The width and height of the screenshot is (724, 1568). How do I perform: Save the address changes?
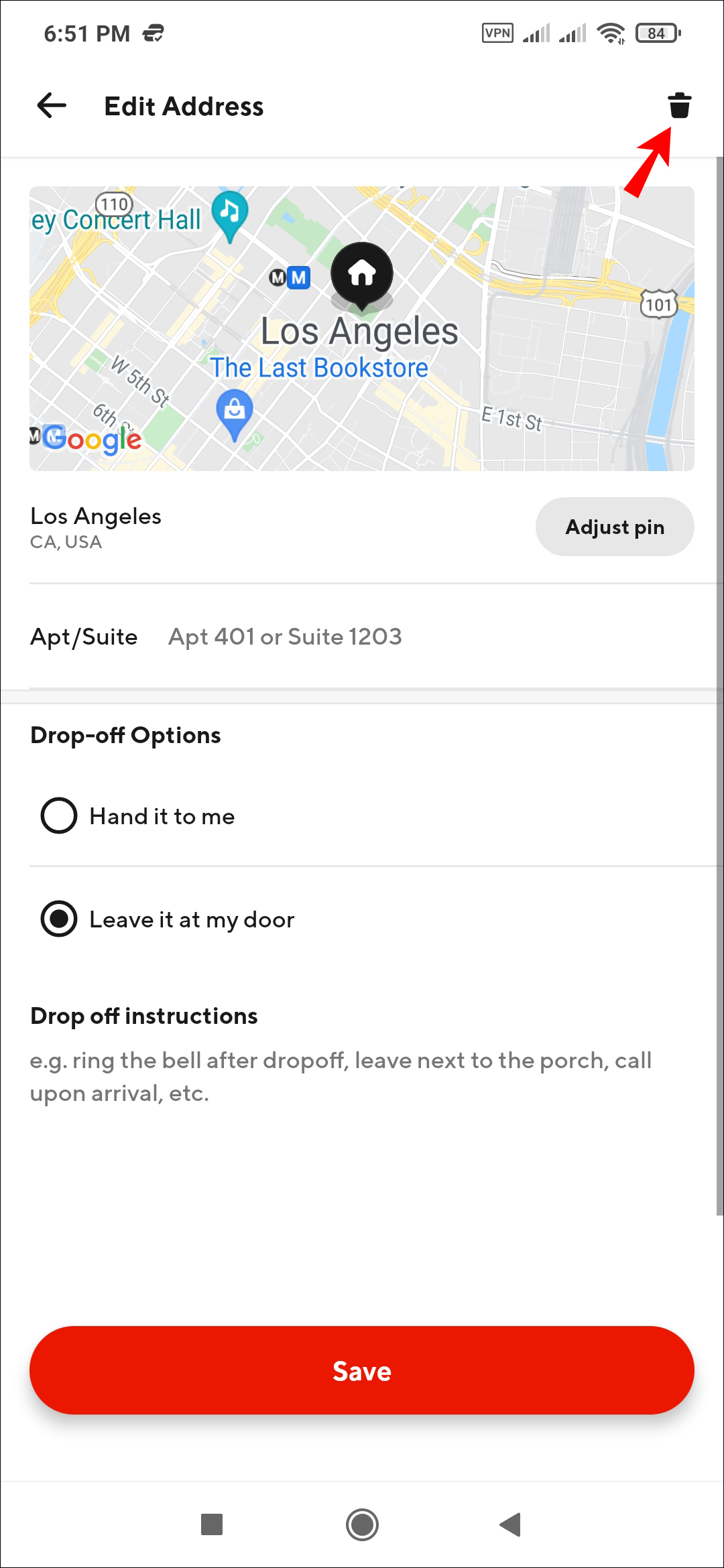tap(362, 1370)
